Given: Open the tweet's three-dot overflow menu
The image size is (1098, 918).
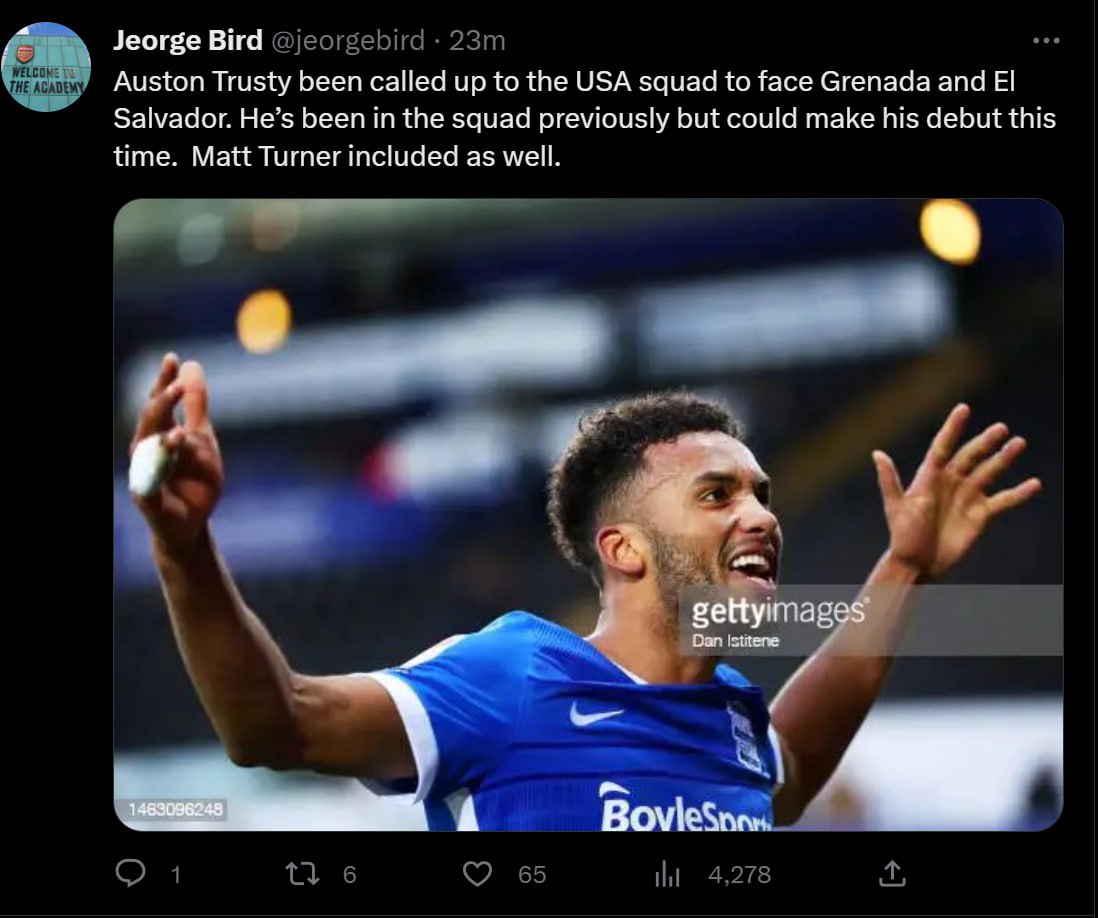Looking at the screenshot, I should coord(1045,41).
